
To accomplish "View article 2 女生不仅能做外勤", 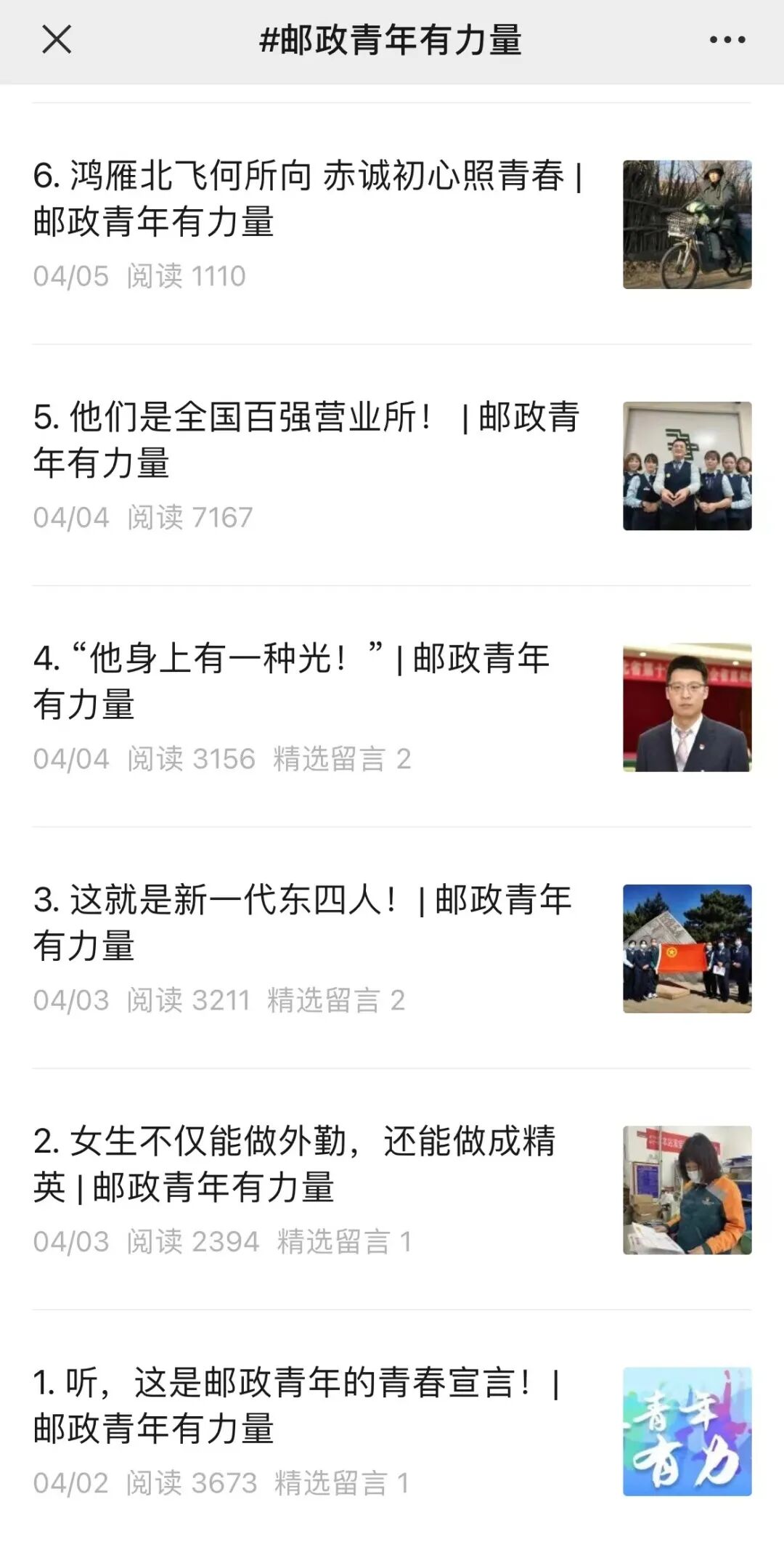I will (392, 1189).
